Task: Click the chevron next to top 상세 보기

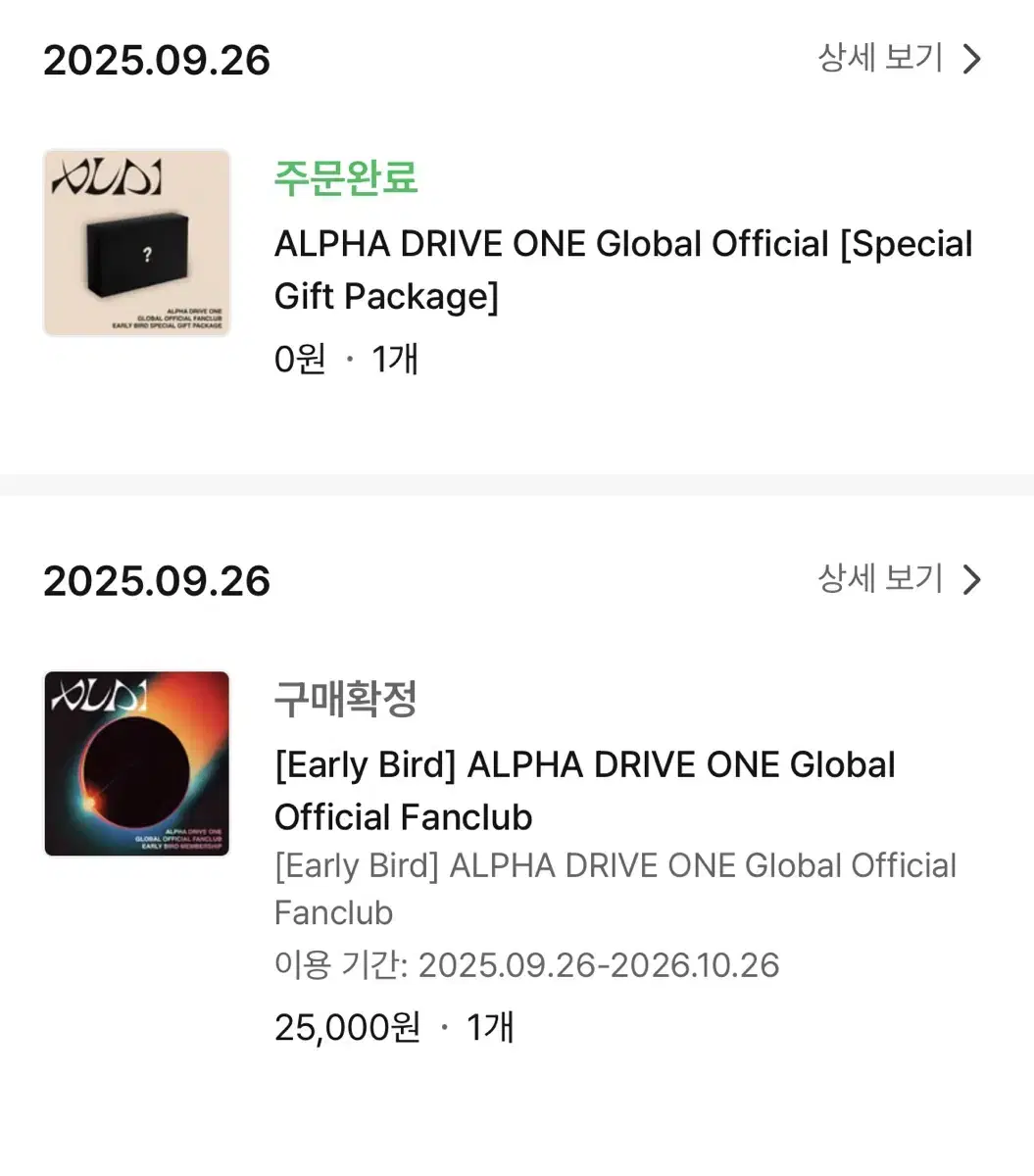Action: (970, 59)
